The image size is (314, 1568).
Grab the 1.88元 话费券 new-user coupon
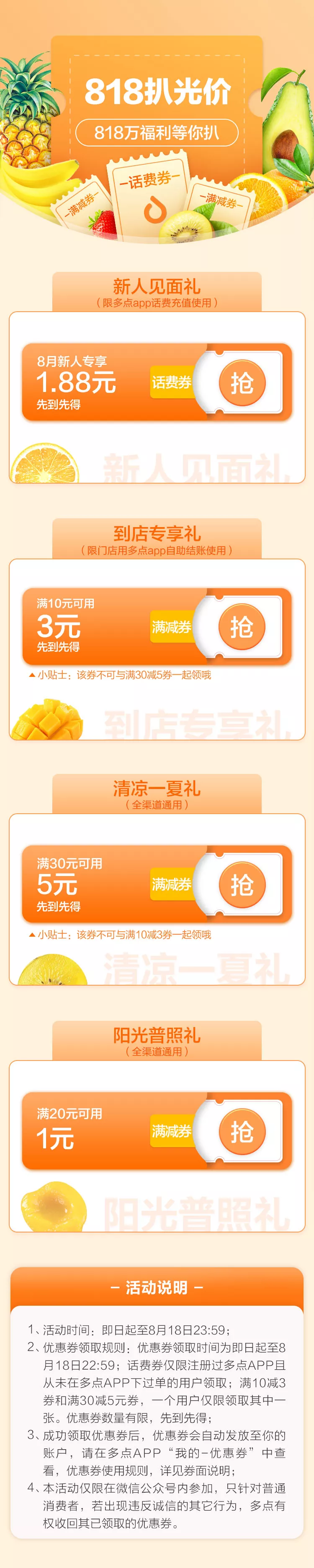(242, 383)
